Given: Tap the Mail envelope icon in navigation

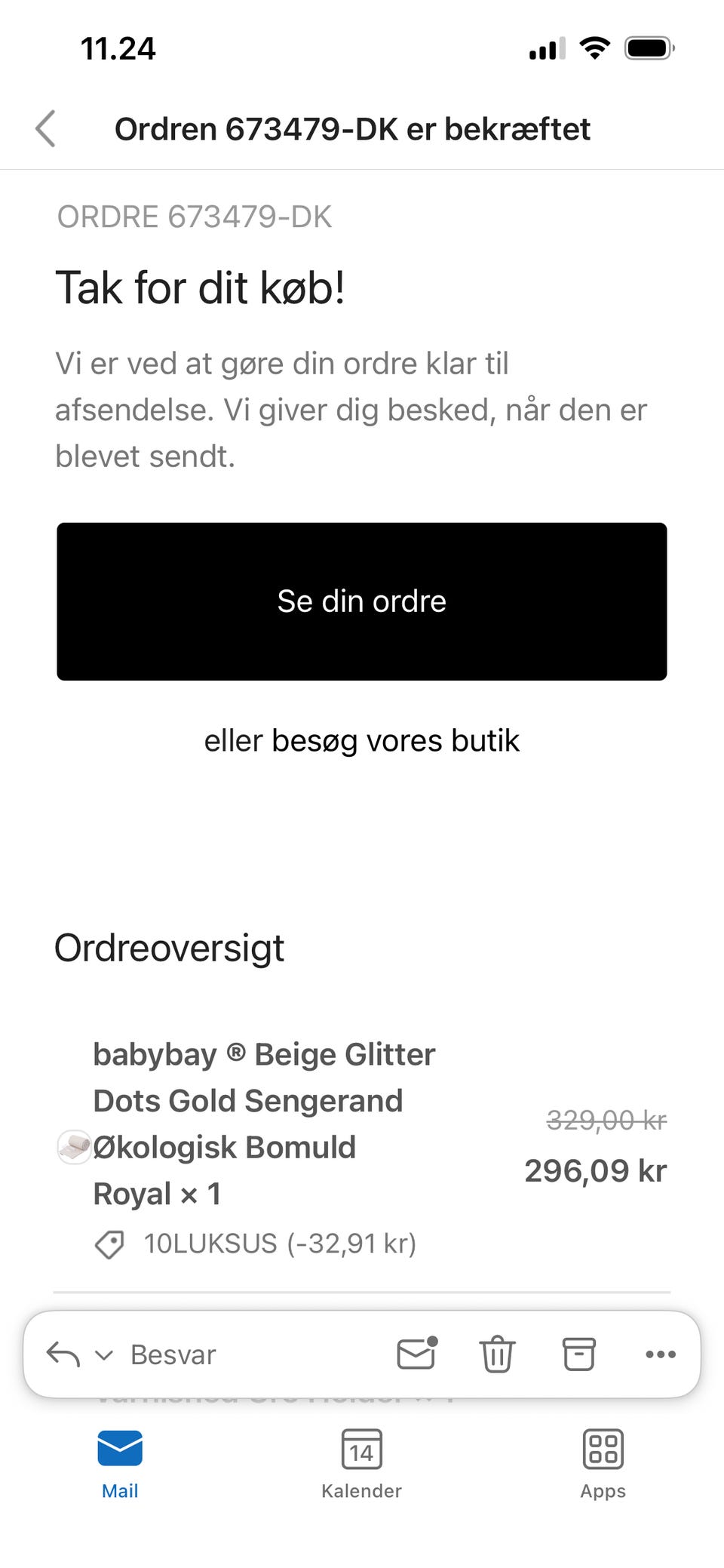Looking at the screenshot, I should [119, 1448].
